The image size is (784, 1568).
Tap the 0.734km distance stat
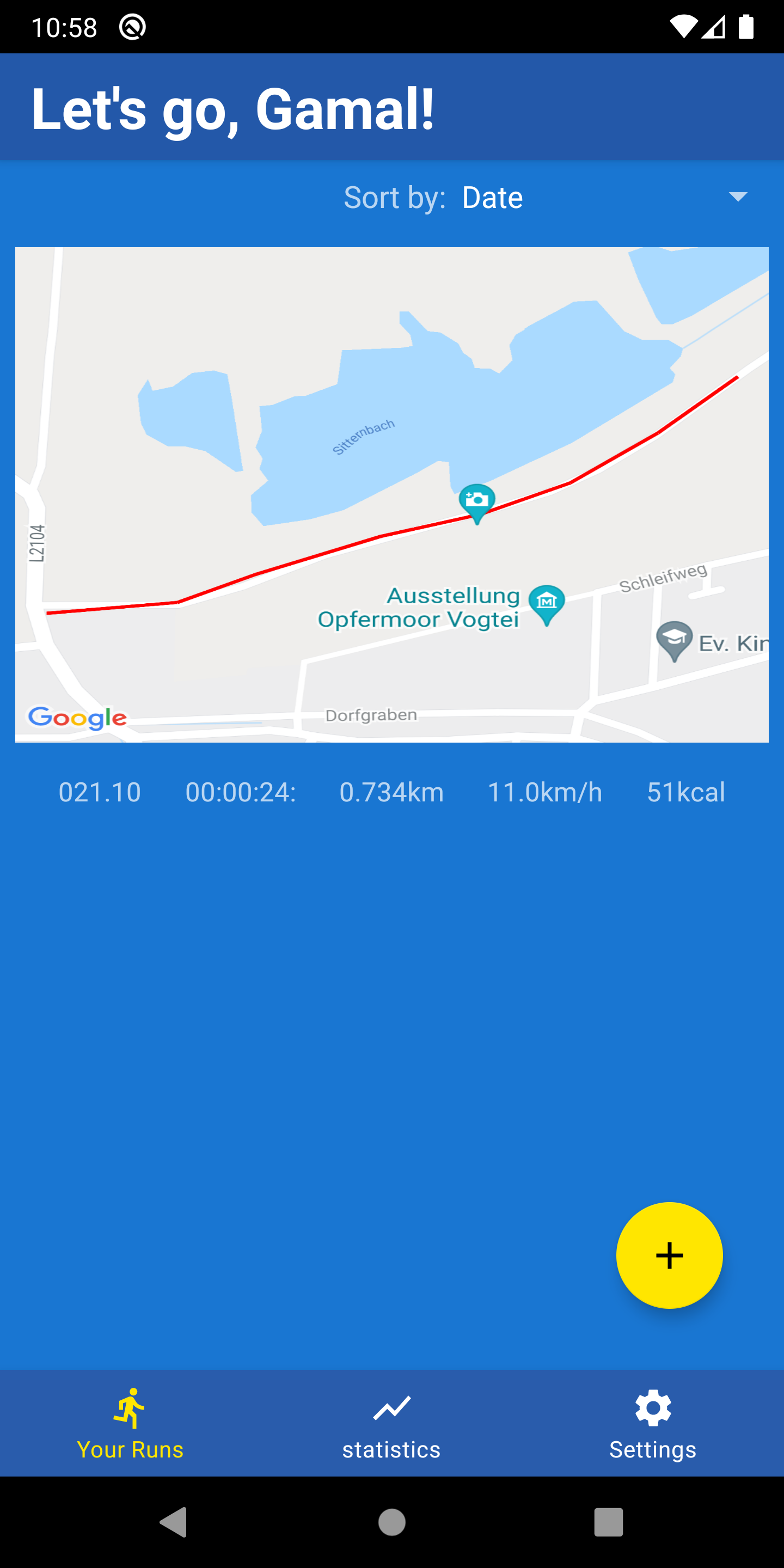point(391,791)
